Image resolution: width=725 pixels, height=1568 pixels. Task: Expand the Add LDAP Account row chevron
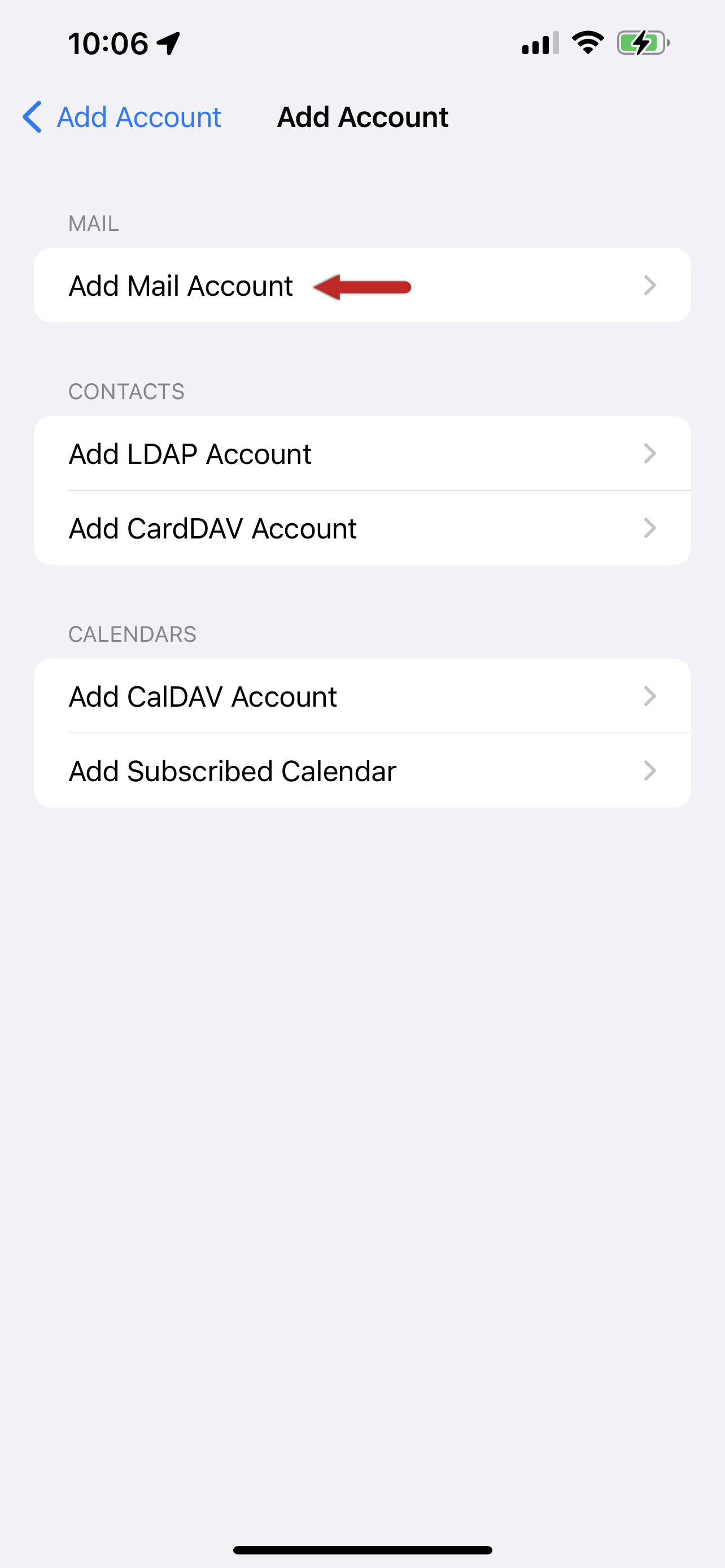tap(650, 453)
